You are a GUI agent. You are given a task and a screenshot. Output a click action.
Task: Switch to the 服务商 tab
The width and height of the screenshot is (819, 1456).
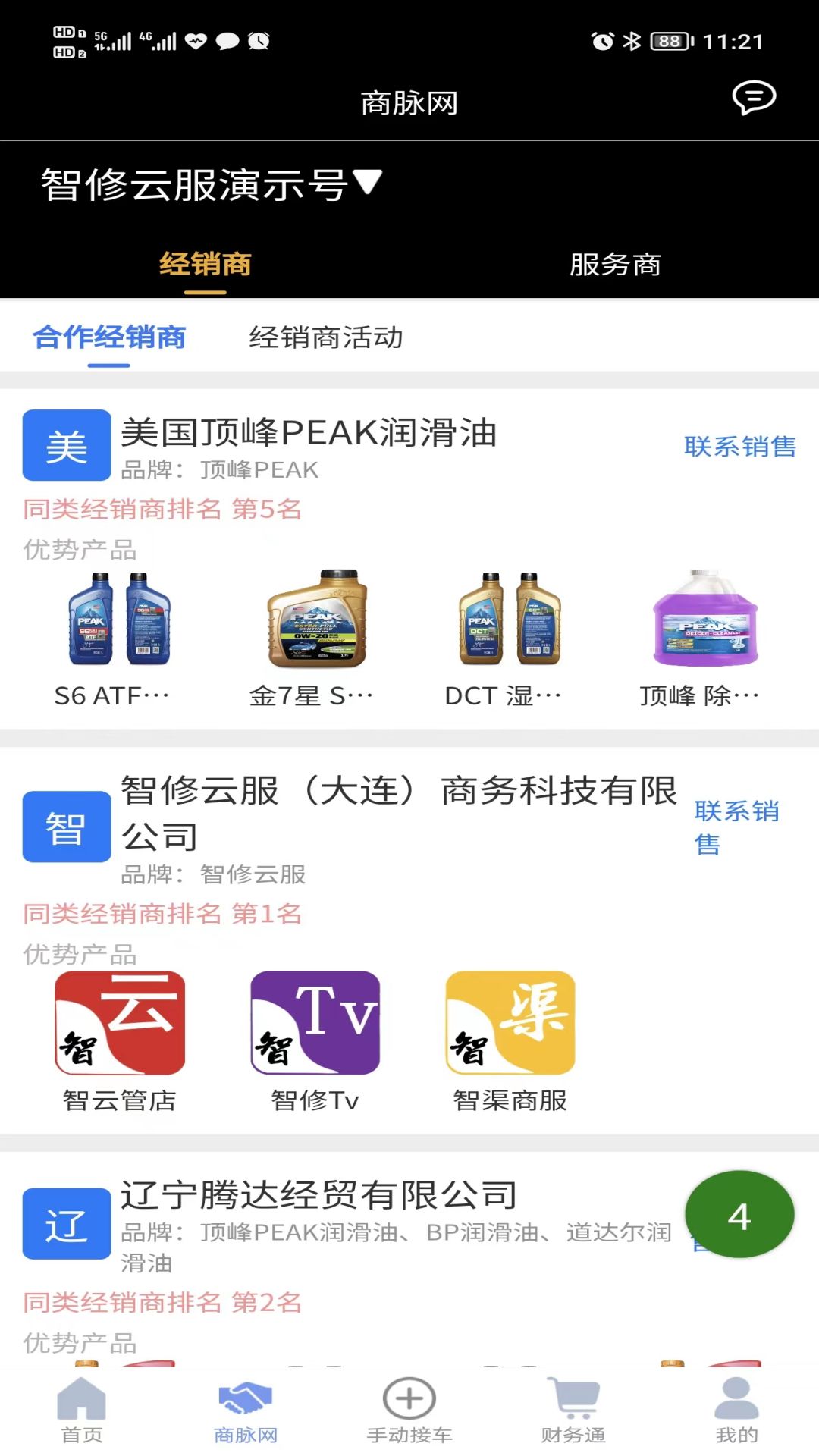click(614, 265)
